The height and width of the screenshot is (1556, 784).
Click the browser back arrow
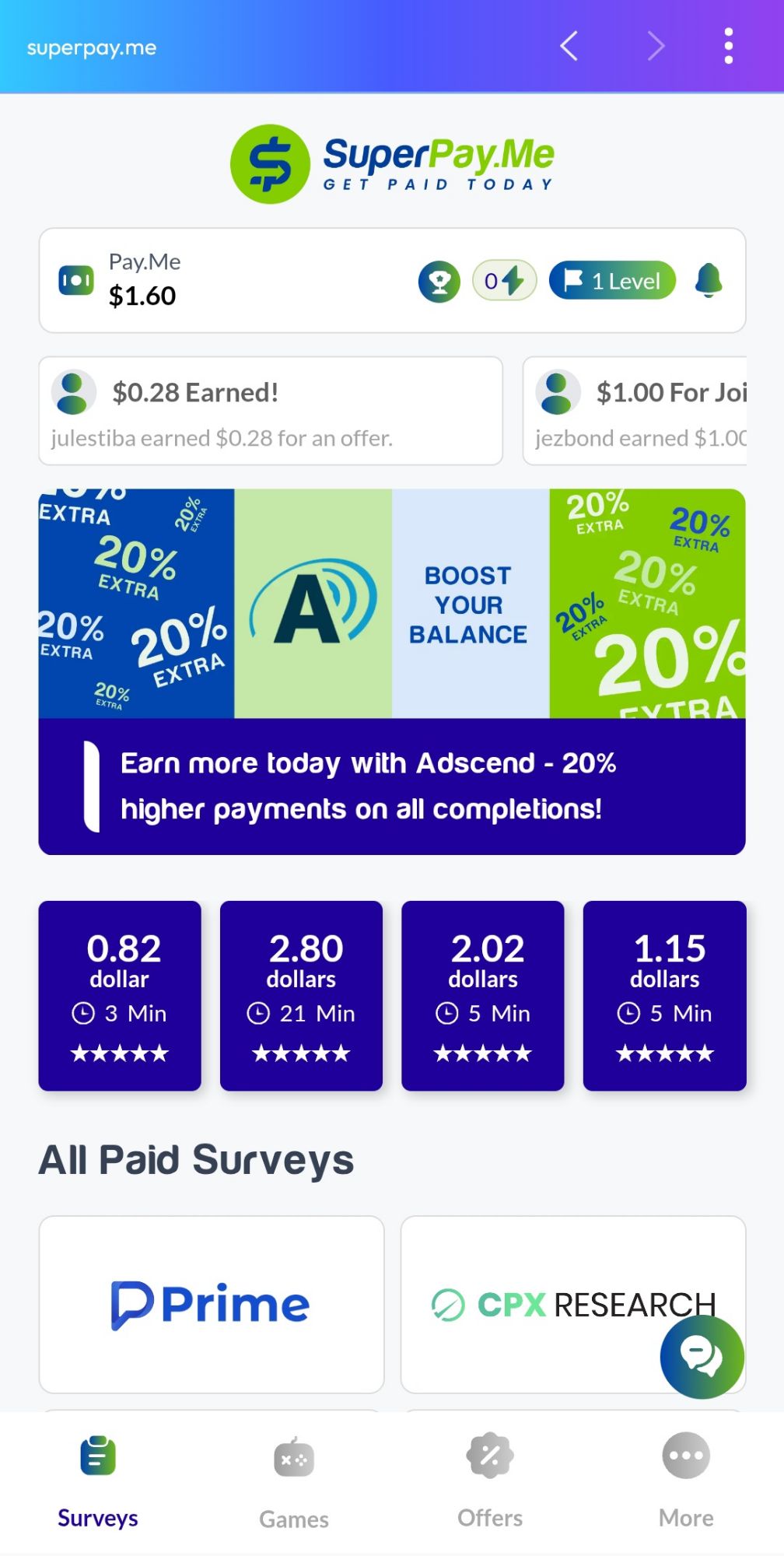[x=569, y=46]
